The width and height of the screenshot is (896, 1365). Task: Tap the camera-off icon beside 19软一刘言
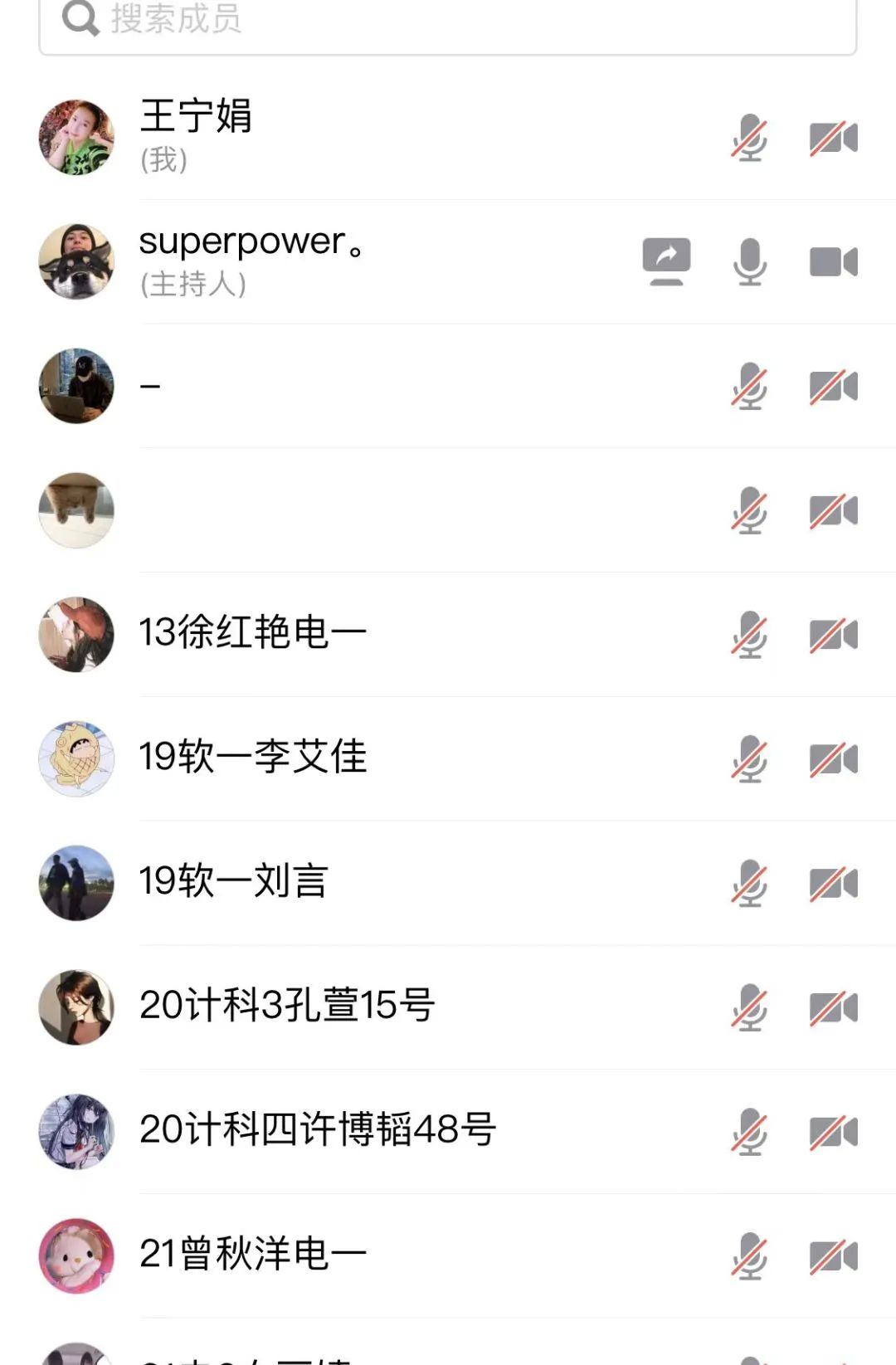833,883
